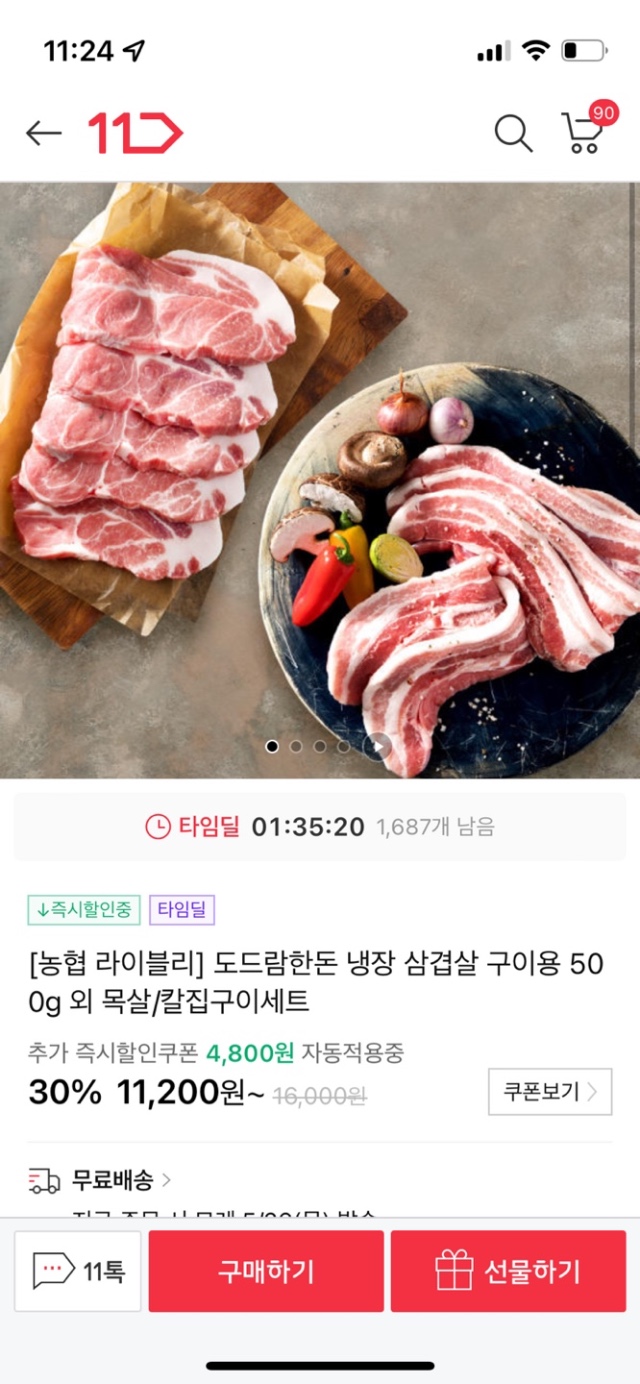Open the search magnifier icon

click(x=513, y=133)
